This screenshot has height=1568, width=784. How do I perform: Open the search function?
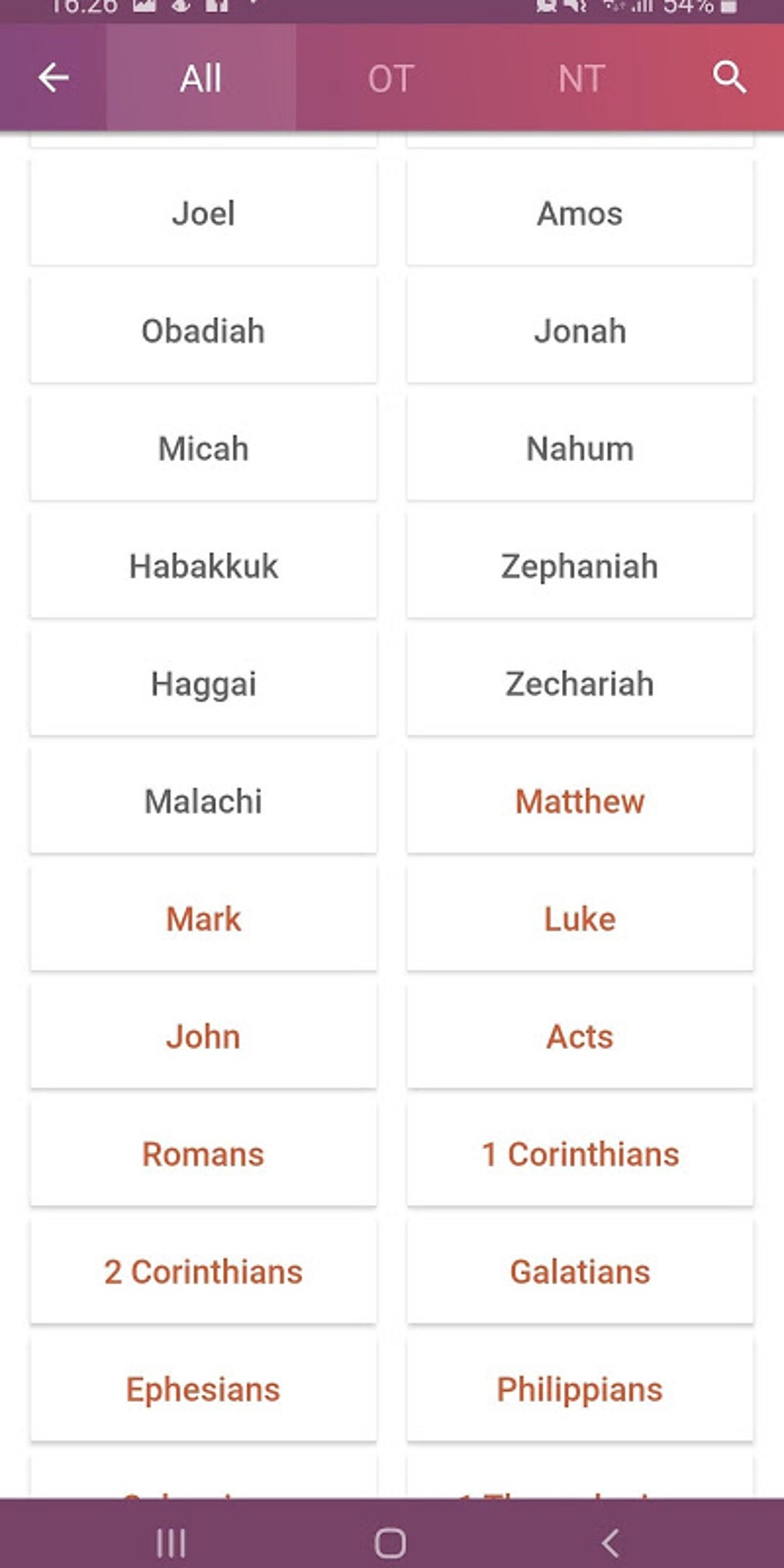coord(729,77)
